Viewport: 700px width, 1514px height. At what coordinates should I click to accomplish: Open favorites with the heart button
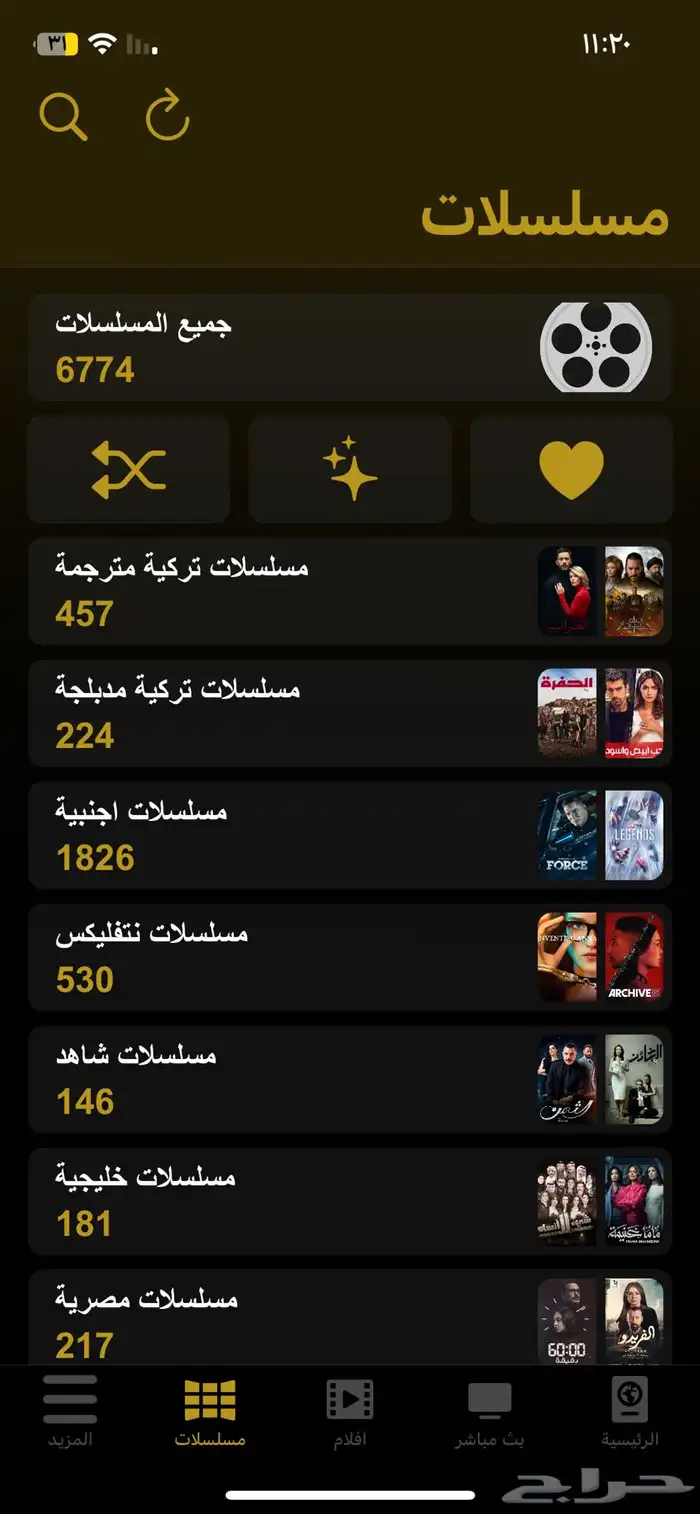coord(571,470)
